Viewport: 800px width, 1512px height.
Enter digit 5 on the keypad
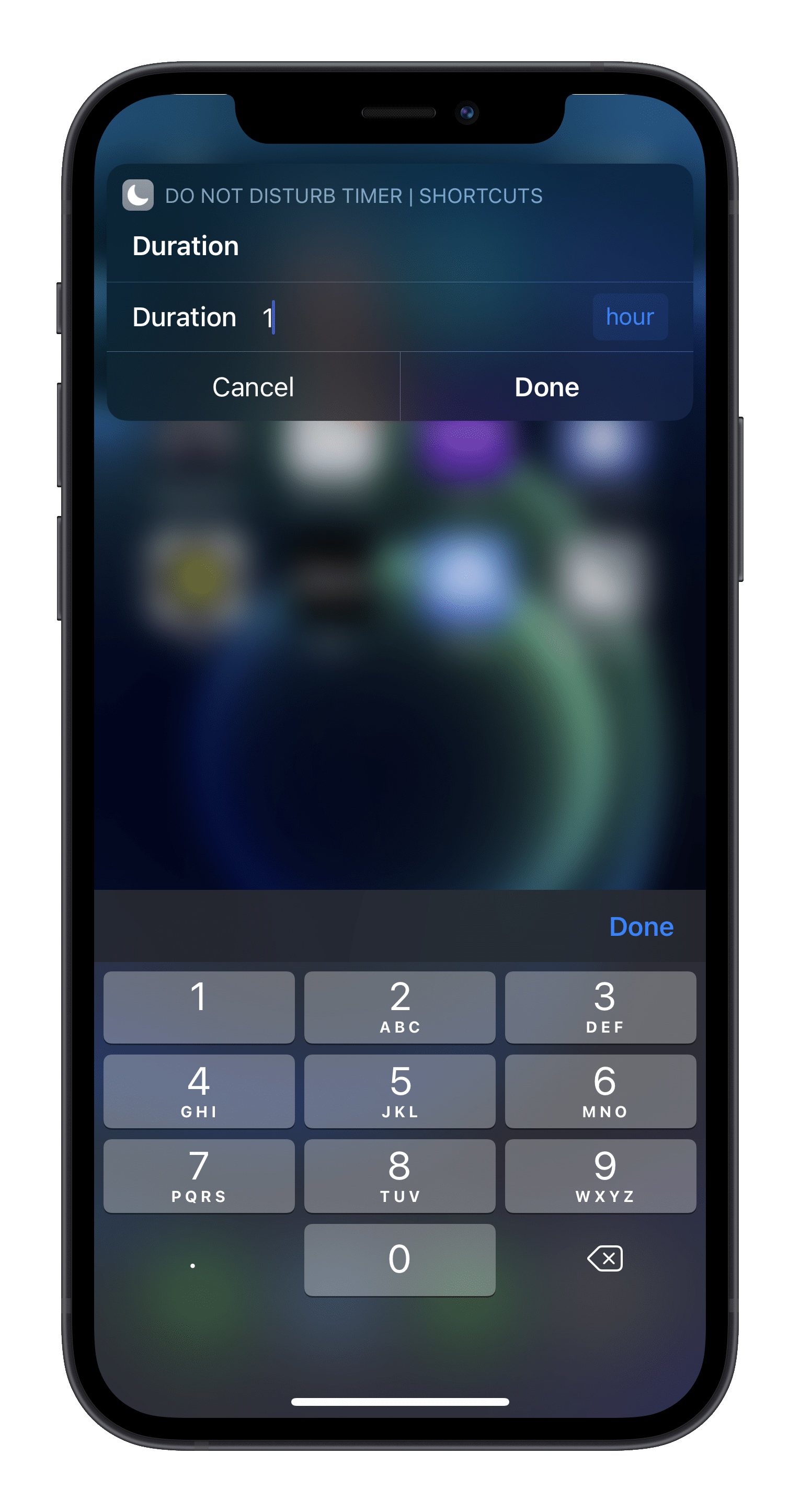point(399,1091)
